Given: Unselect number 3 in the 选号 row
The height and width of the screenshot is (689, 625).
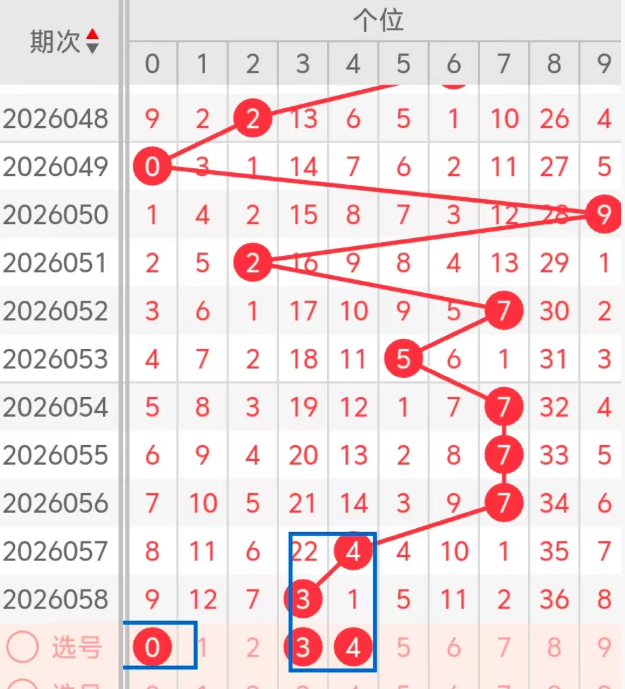Looking at the screenshot, I should point(303,648).
